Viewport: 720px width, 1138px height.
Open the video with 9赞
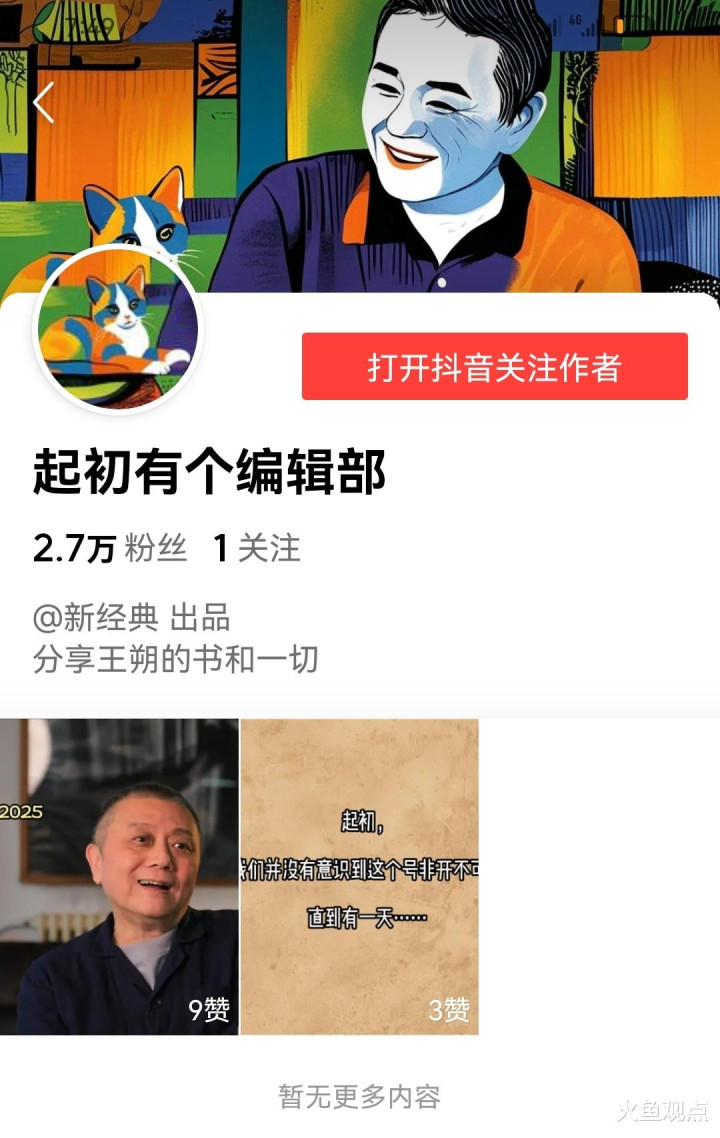point(119,876)
